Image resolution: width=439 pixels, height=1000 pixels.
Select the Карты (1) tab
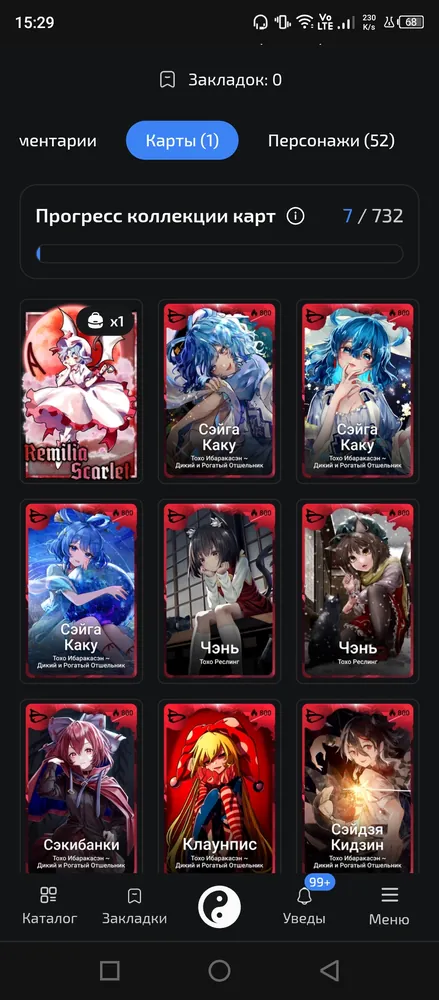tap(182, 140)
